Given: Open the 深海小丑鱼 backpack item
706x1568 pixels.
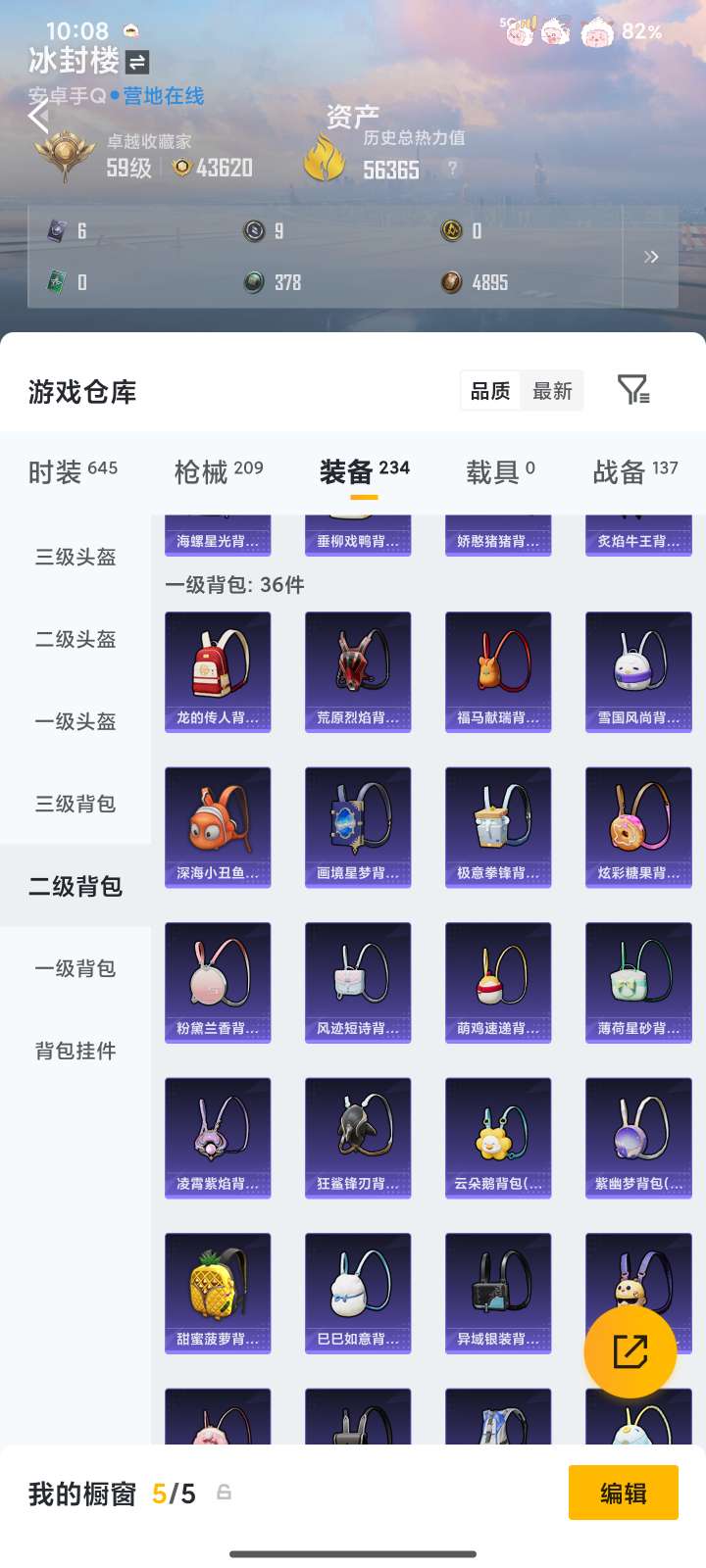Looking at the screenshot, I should pos(218,827).
